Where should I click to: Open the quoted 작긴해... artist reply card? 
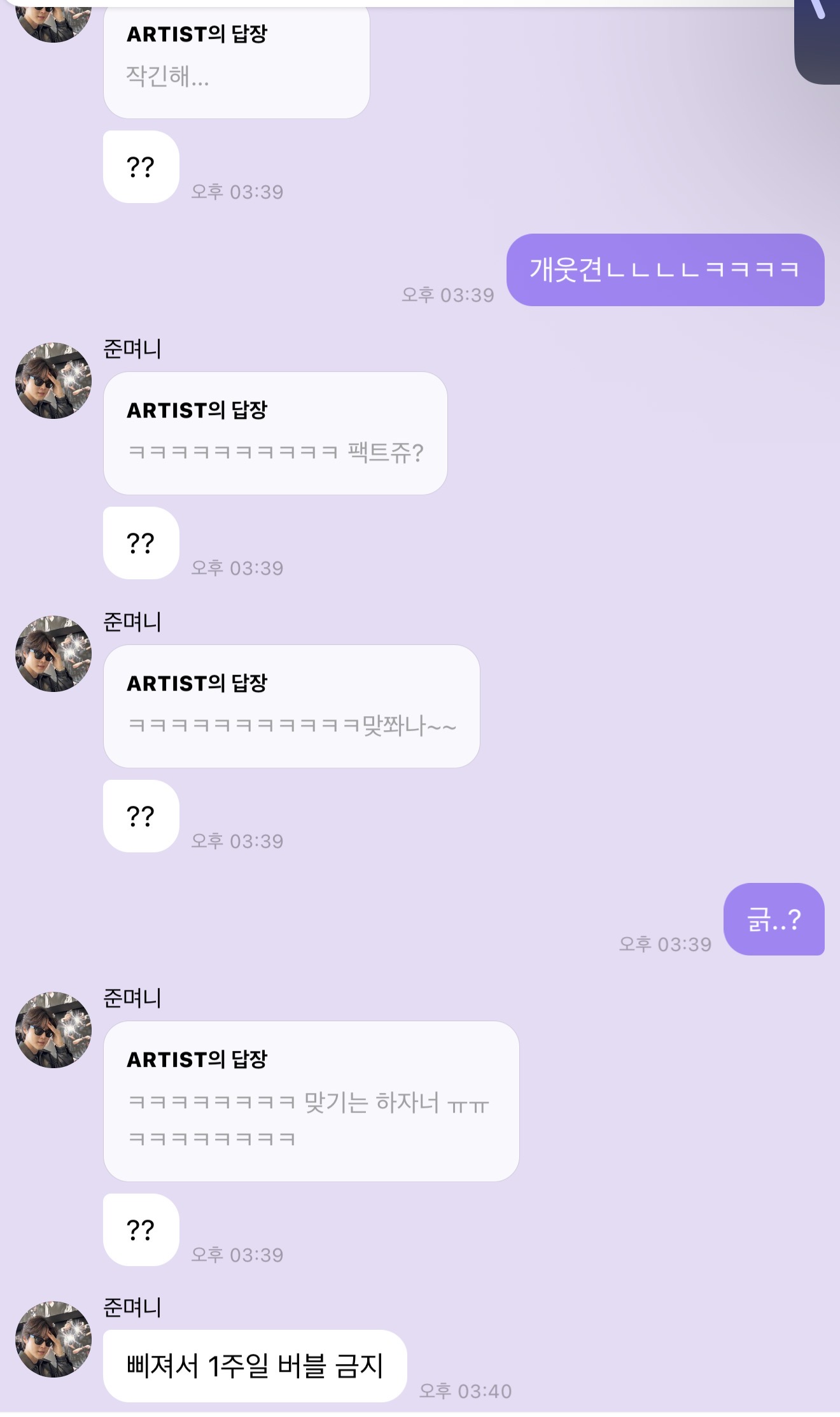236,60
